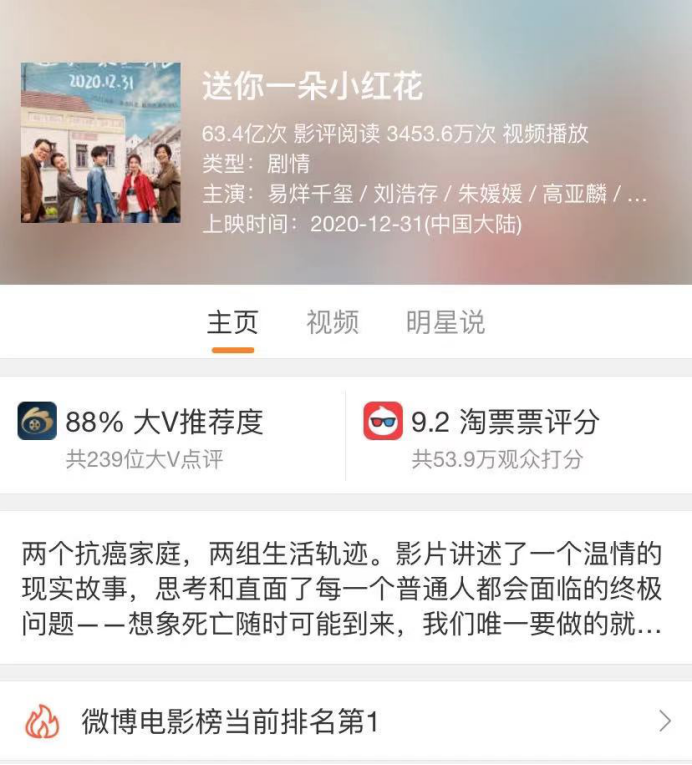
Task: Open the 88% 大V推荐度 reviews
Action: pyautogui.click(x=164, y=436)
